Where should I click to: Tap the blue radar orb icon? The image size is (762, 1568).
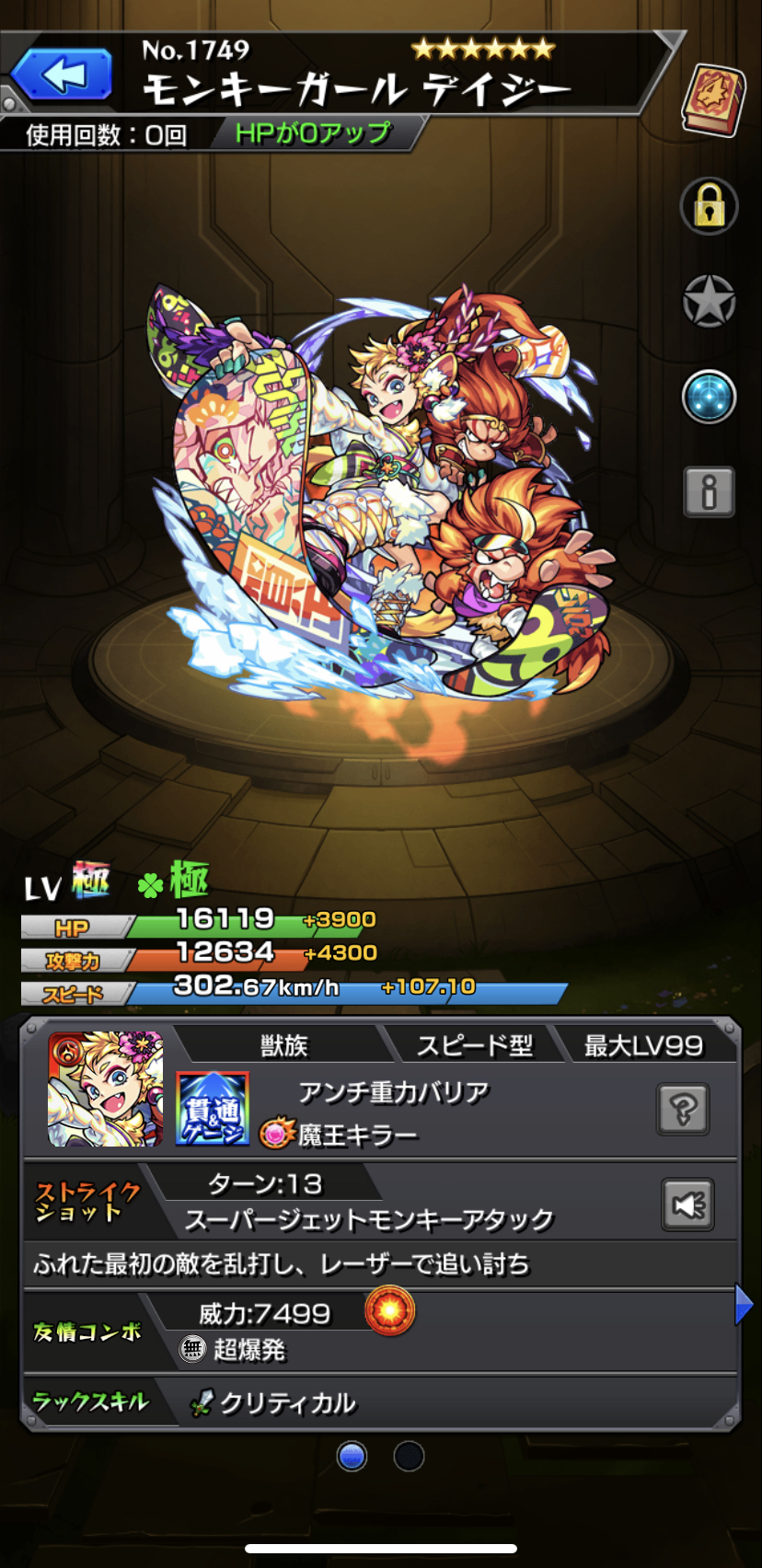pos(709,397)
